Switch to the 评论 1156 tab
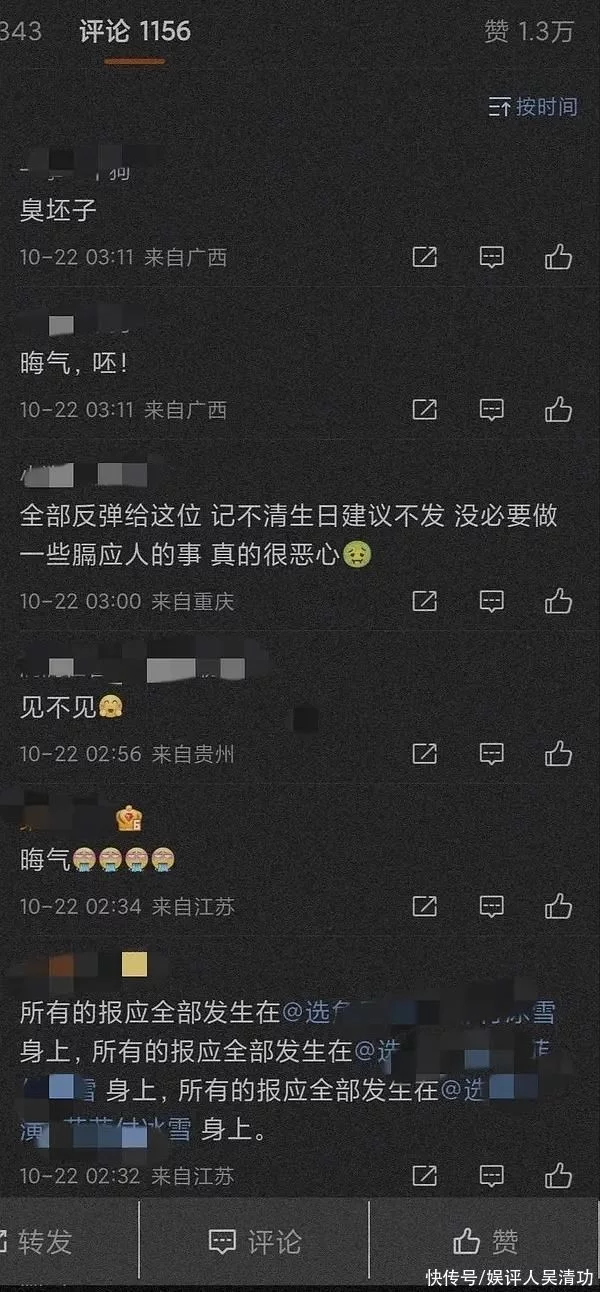This screenshot has width=600, height=1292. (135, 32)
